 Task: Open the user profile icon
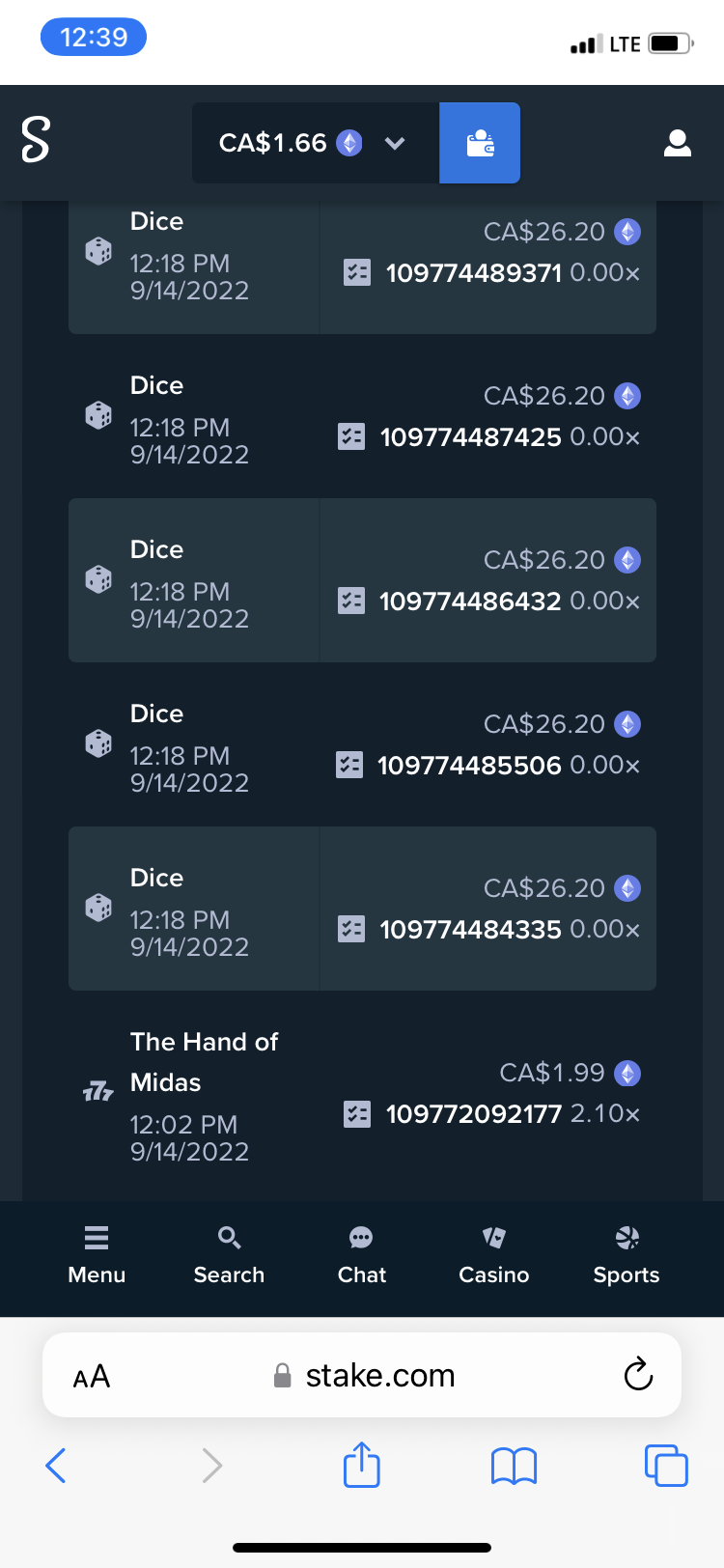click(678, 143)
